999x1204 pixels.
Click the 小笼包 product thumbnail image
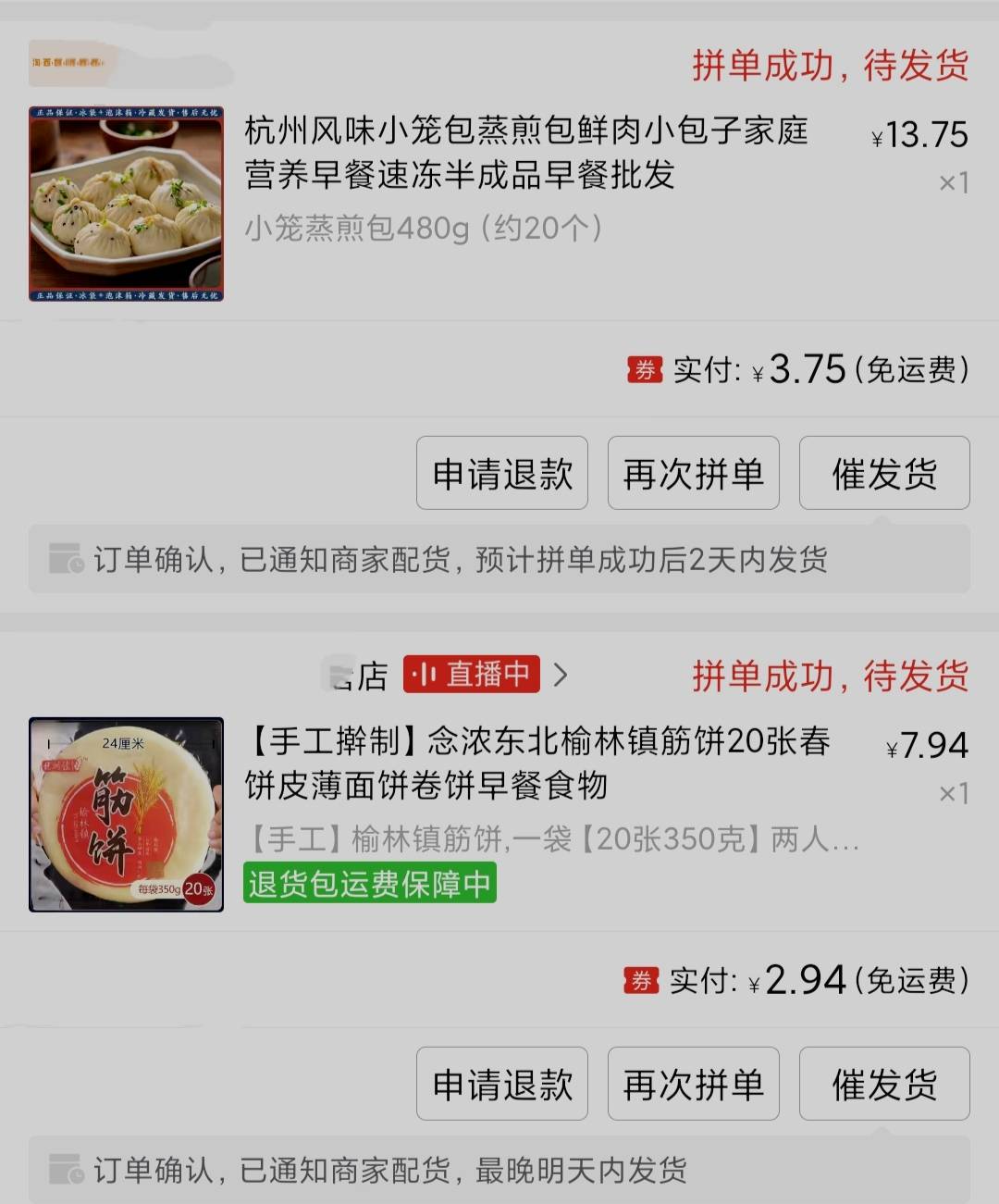125,205
